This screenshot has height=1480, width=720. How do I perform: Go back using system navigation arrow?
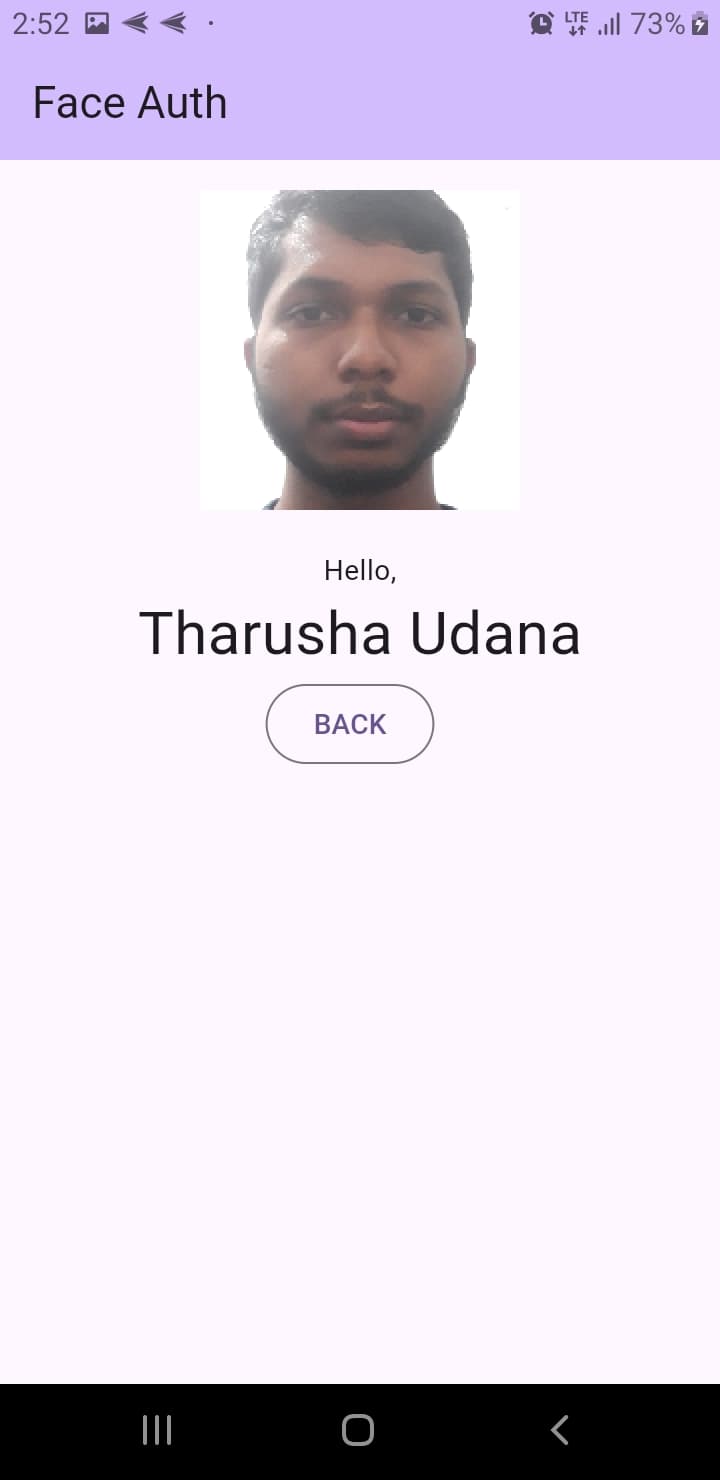pyautogui.click(x=560, y=1430)
